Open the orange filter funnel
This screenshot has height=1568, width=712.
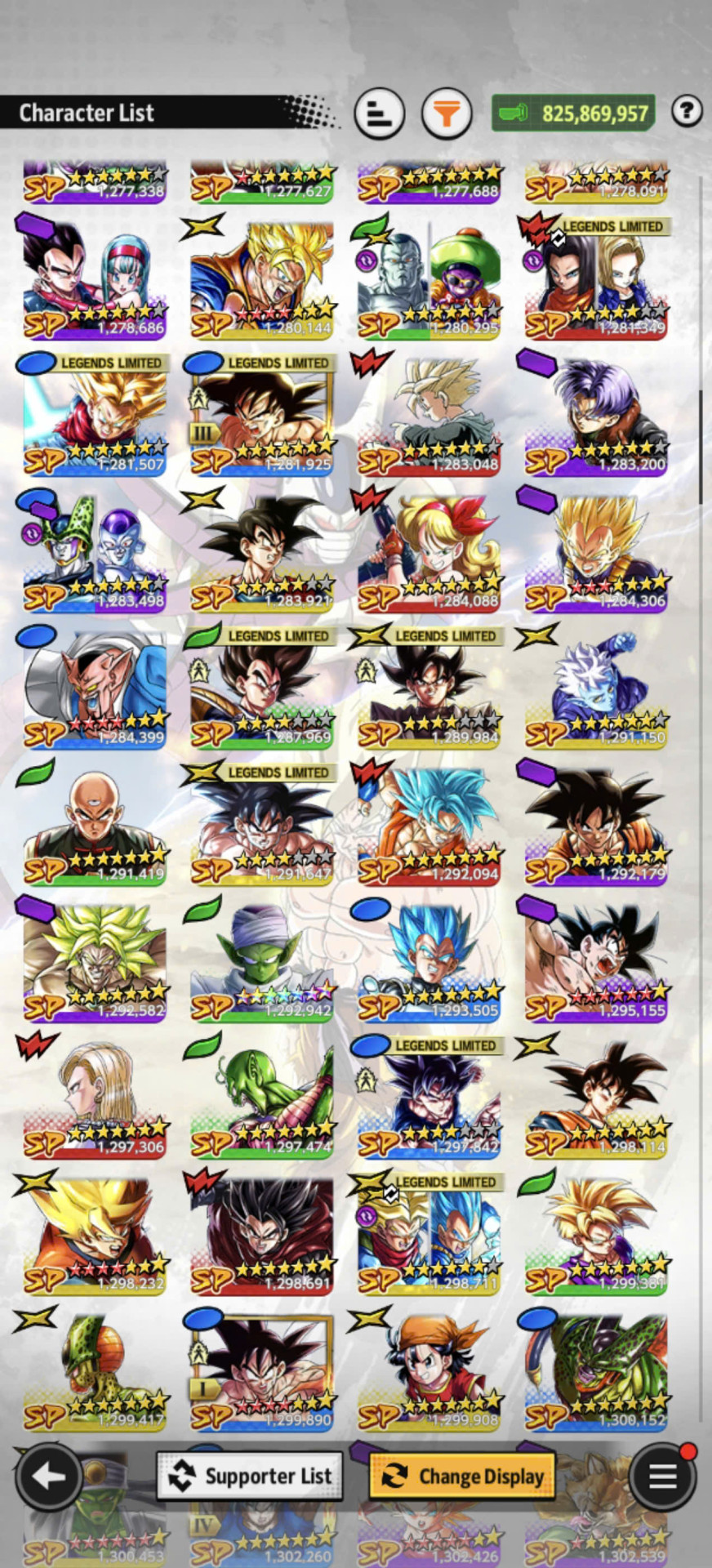pyautogui.click(x=446, y=113)
